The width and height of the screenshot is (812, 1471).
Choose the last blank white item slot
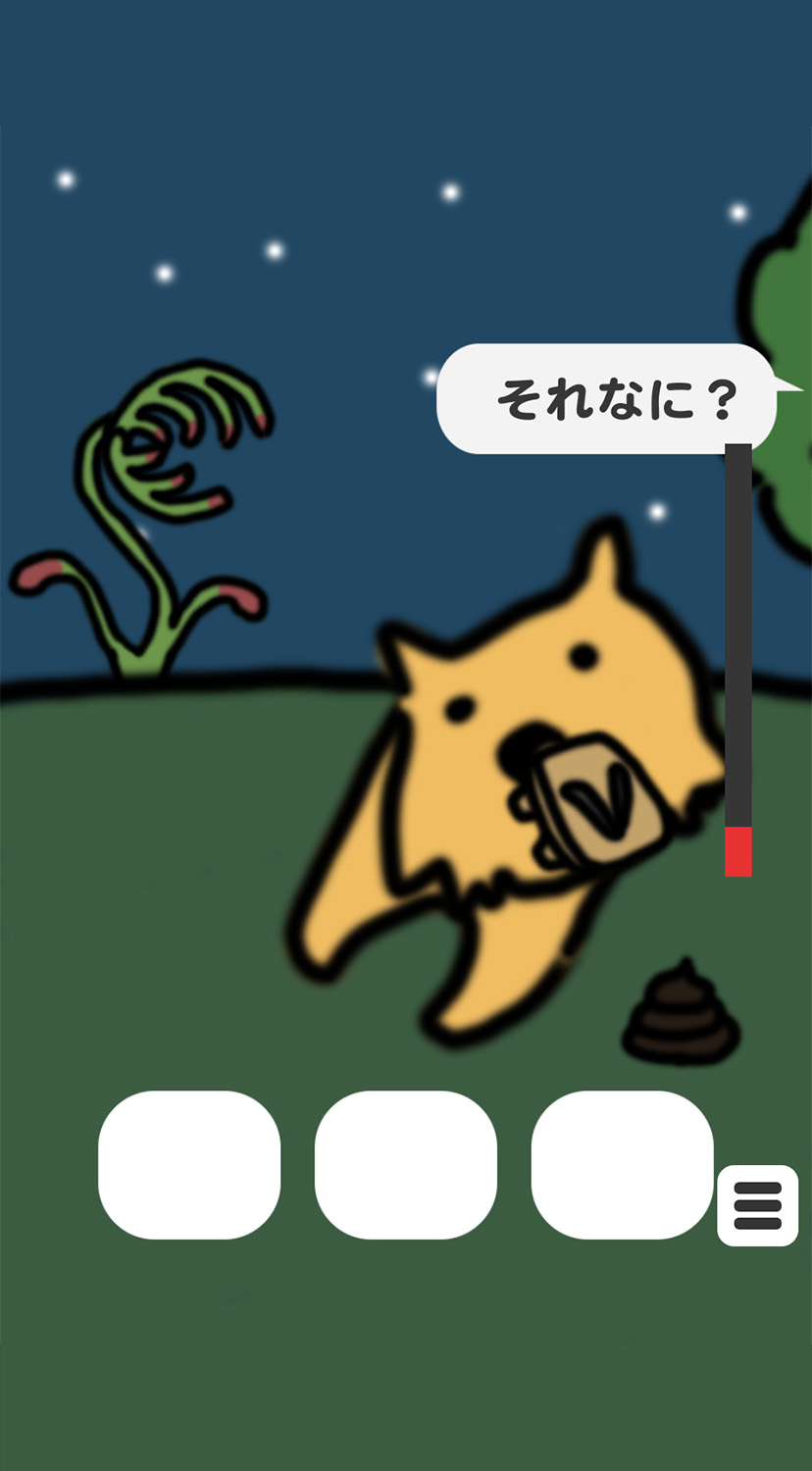[622, 1164]
